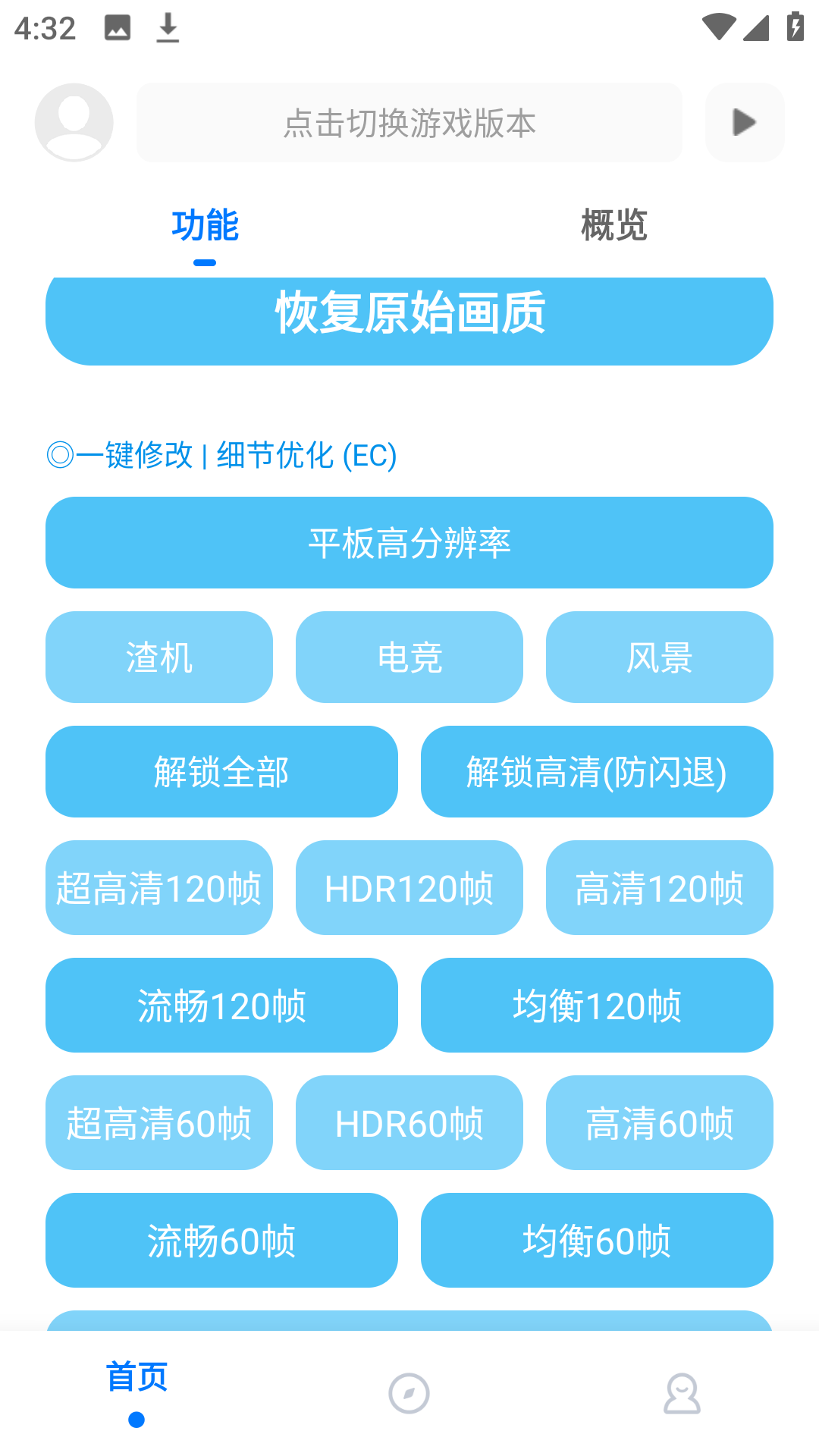819x1456 pixels.
Task: Apply 平板高分辨率 setting
Action: click(409, 543)
